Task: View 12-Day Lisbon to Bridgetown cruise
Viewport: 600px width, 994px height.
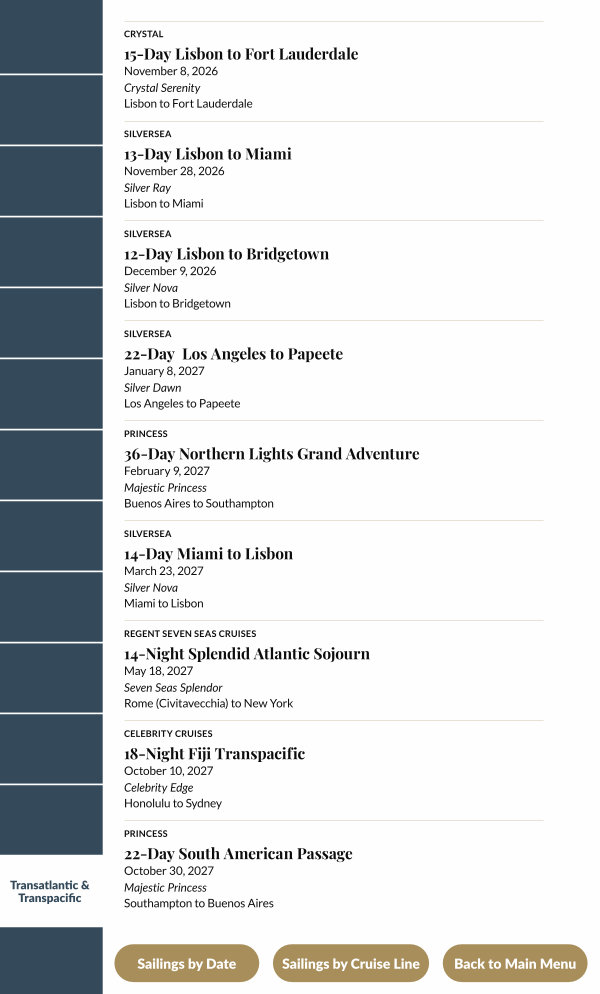Action: click(x=226, y=254)
